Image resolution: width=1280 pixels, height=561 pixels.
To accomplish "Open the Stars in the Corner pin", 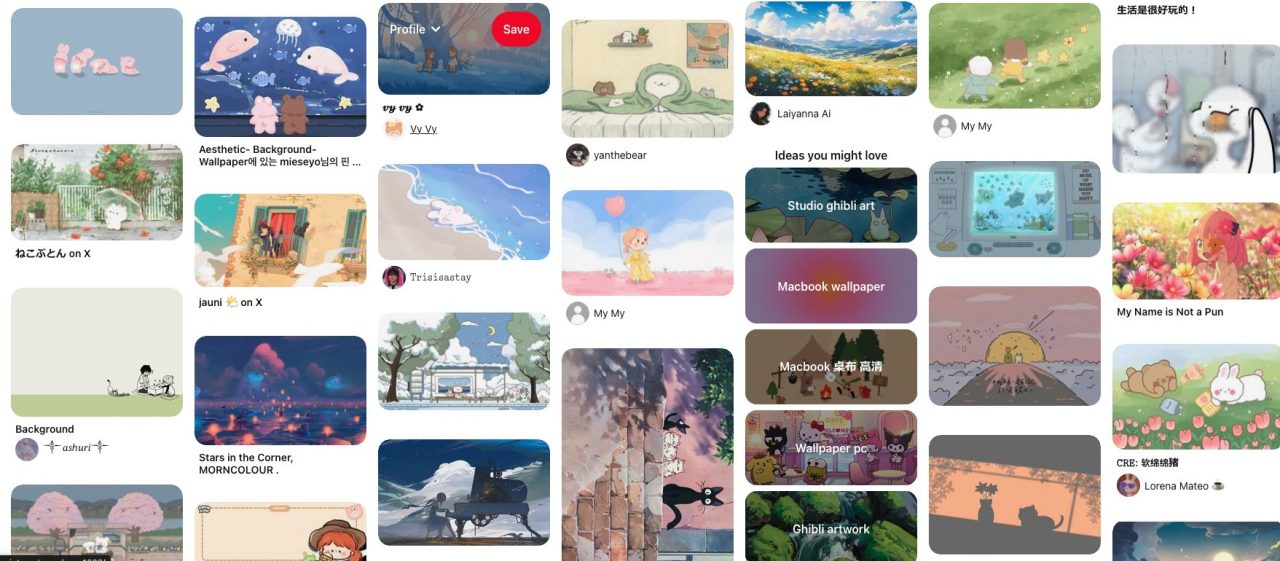I will pyautogui.click(x=280, y=390).
